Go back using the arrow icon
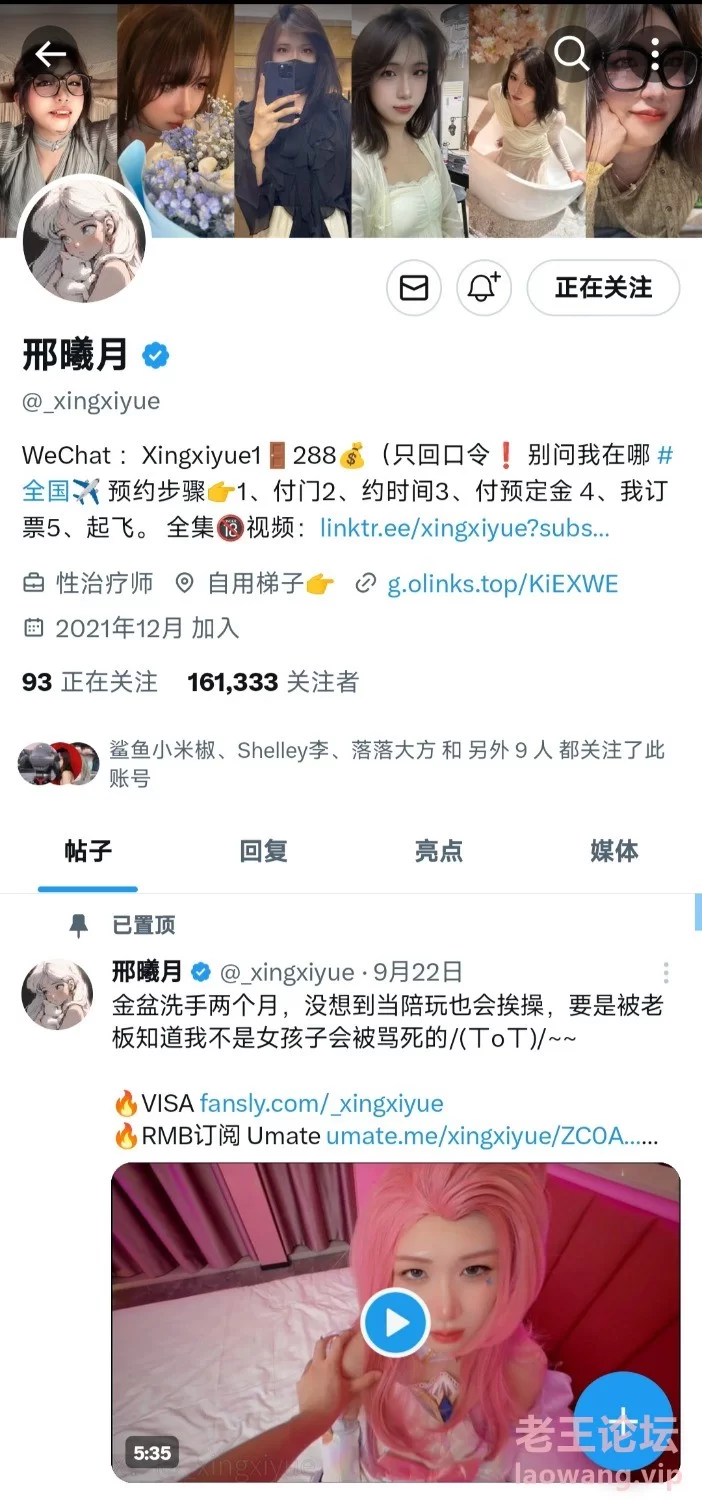 pos(50,54)
